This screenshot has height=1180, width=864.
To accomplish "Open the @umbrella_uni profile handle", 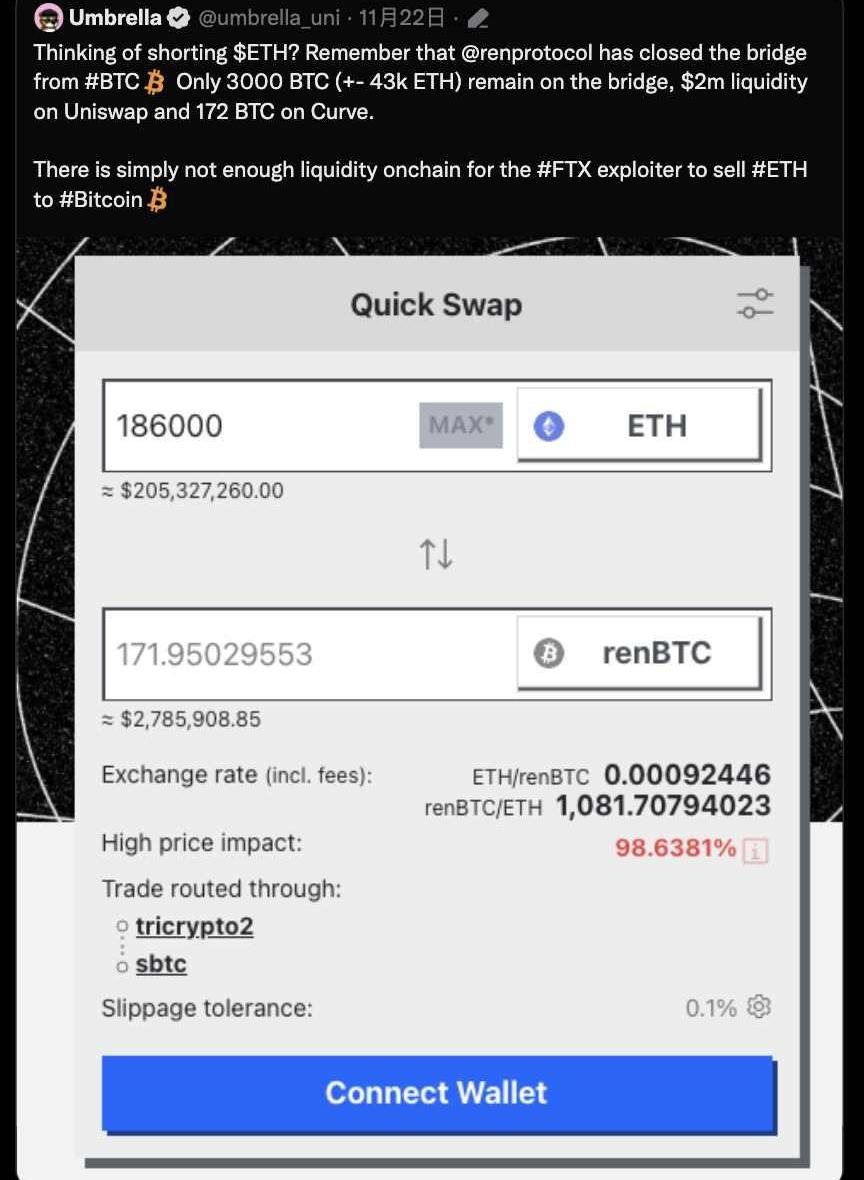I will (268, 18).
